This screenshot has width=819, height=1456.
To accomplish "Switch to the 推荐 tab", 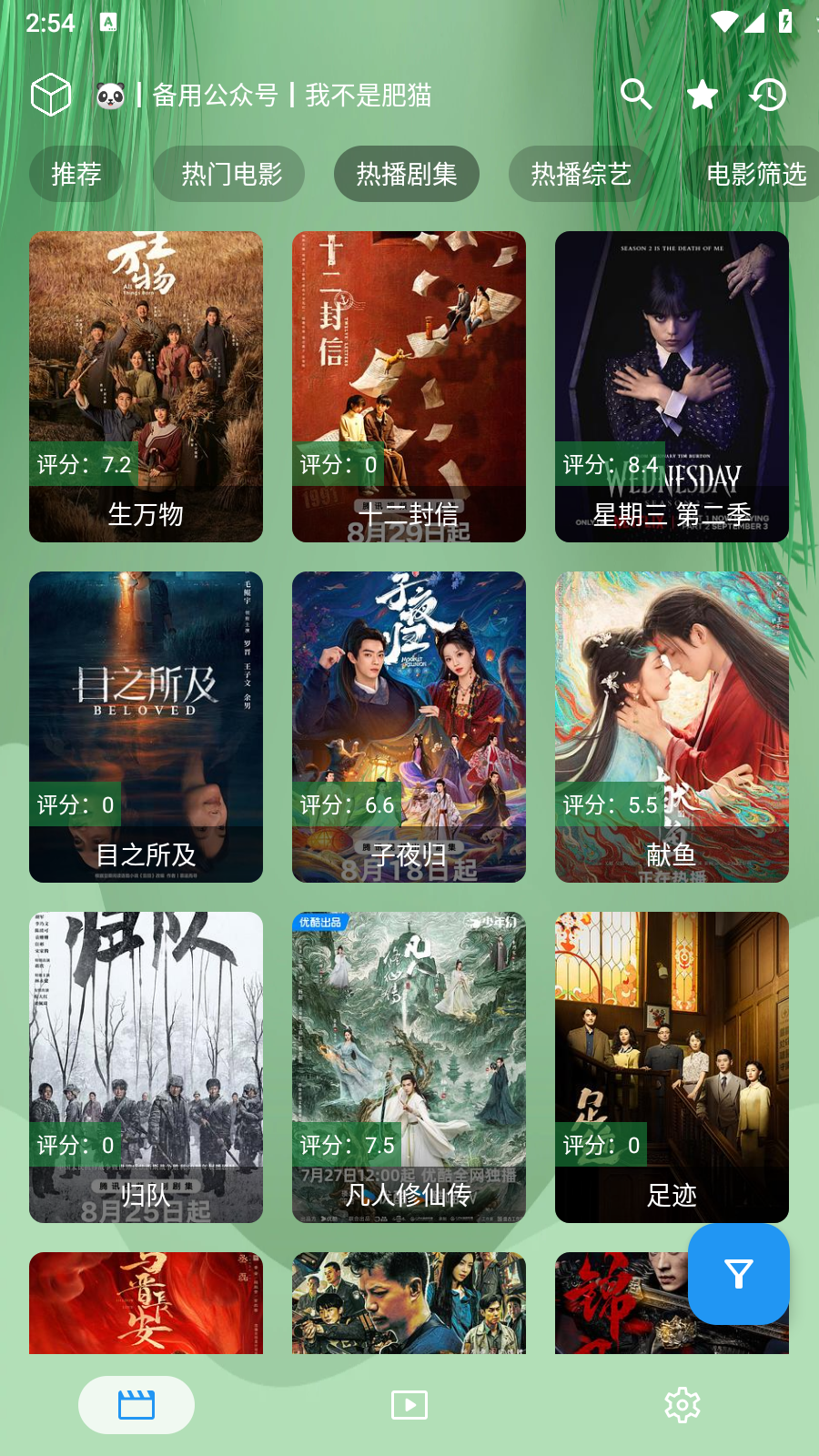I will coord(76,174).
